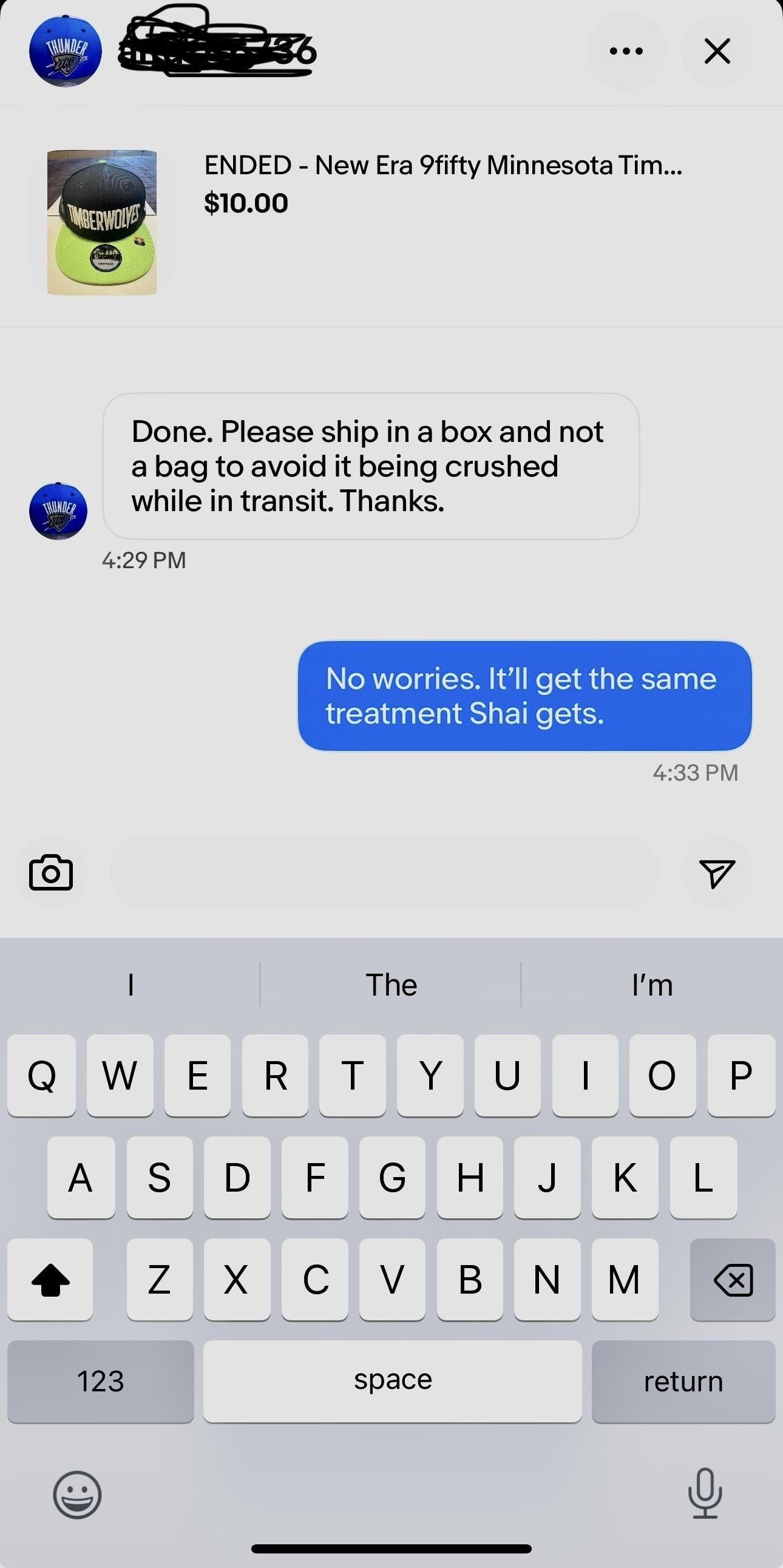Insert the suggested word "I'm"
Viewport: 783px width, 1568px height.
651,984
